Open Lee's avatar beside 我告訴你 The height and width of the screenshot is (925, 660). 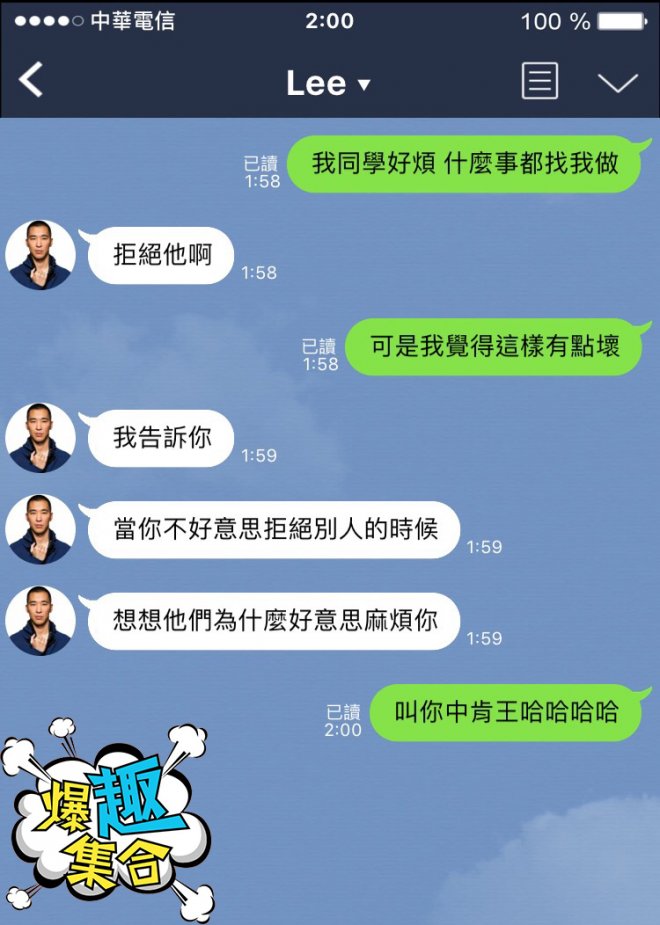[41, 438]
